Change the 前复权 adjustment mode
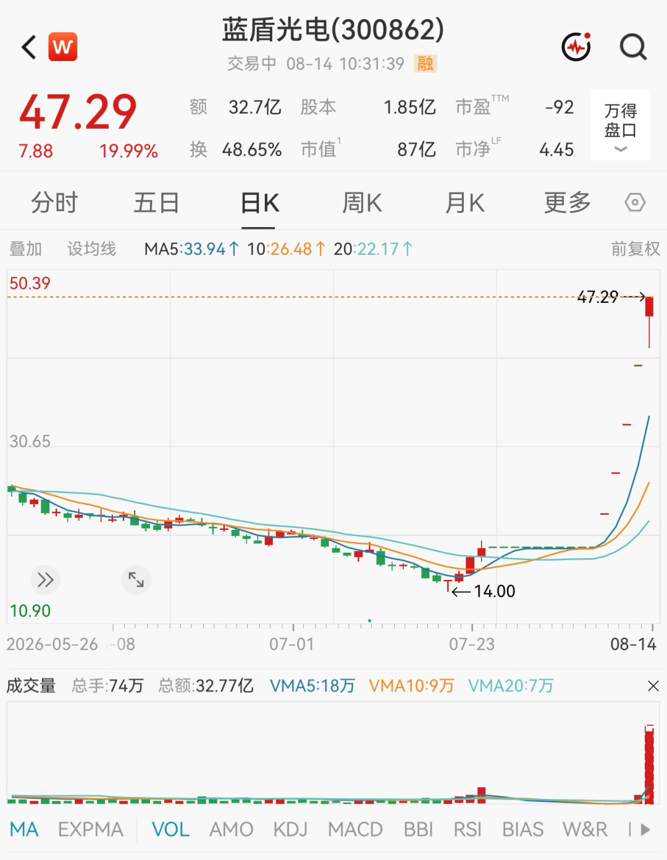 635,249
